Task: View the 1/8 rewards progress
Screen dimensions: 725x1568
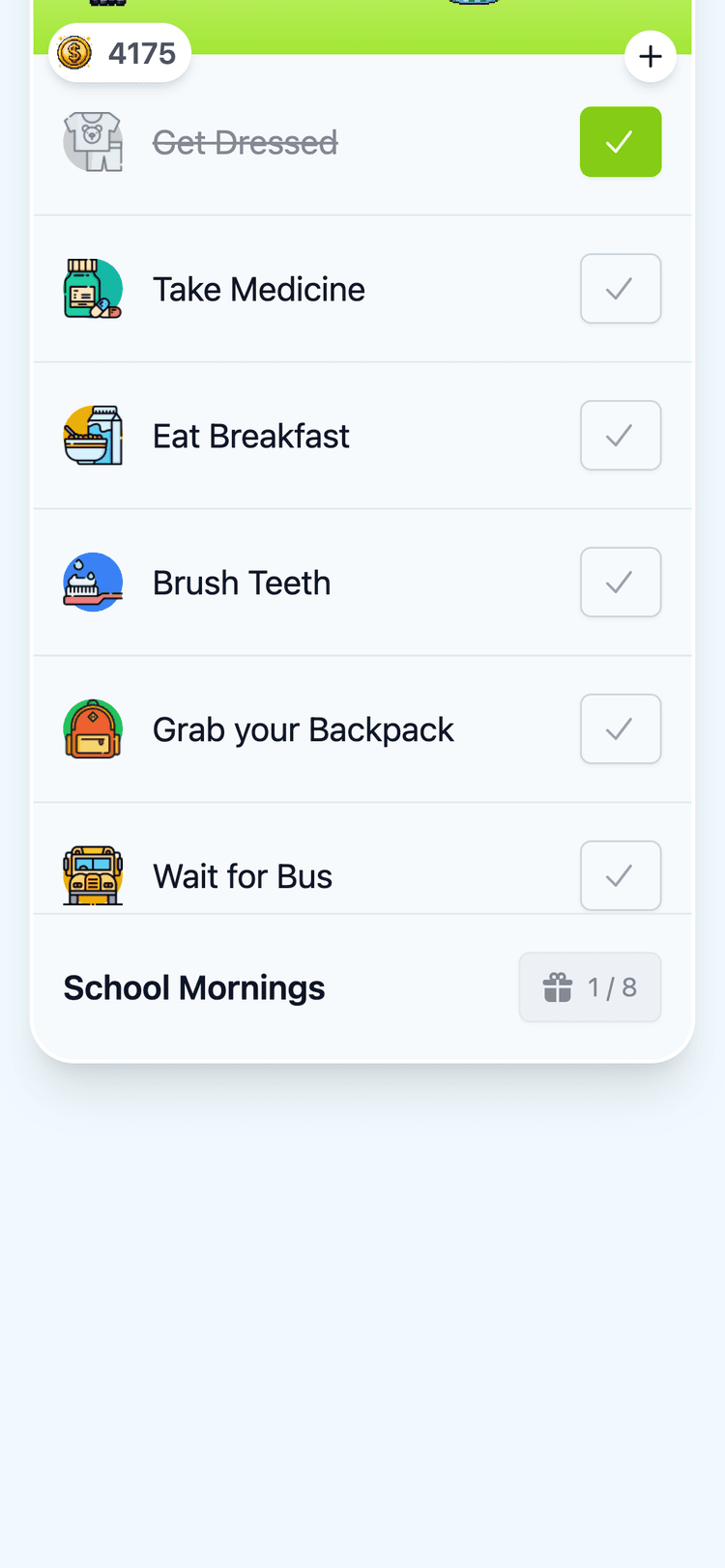Action: coord(590,987)
